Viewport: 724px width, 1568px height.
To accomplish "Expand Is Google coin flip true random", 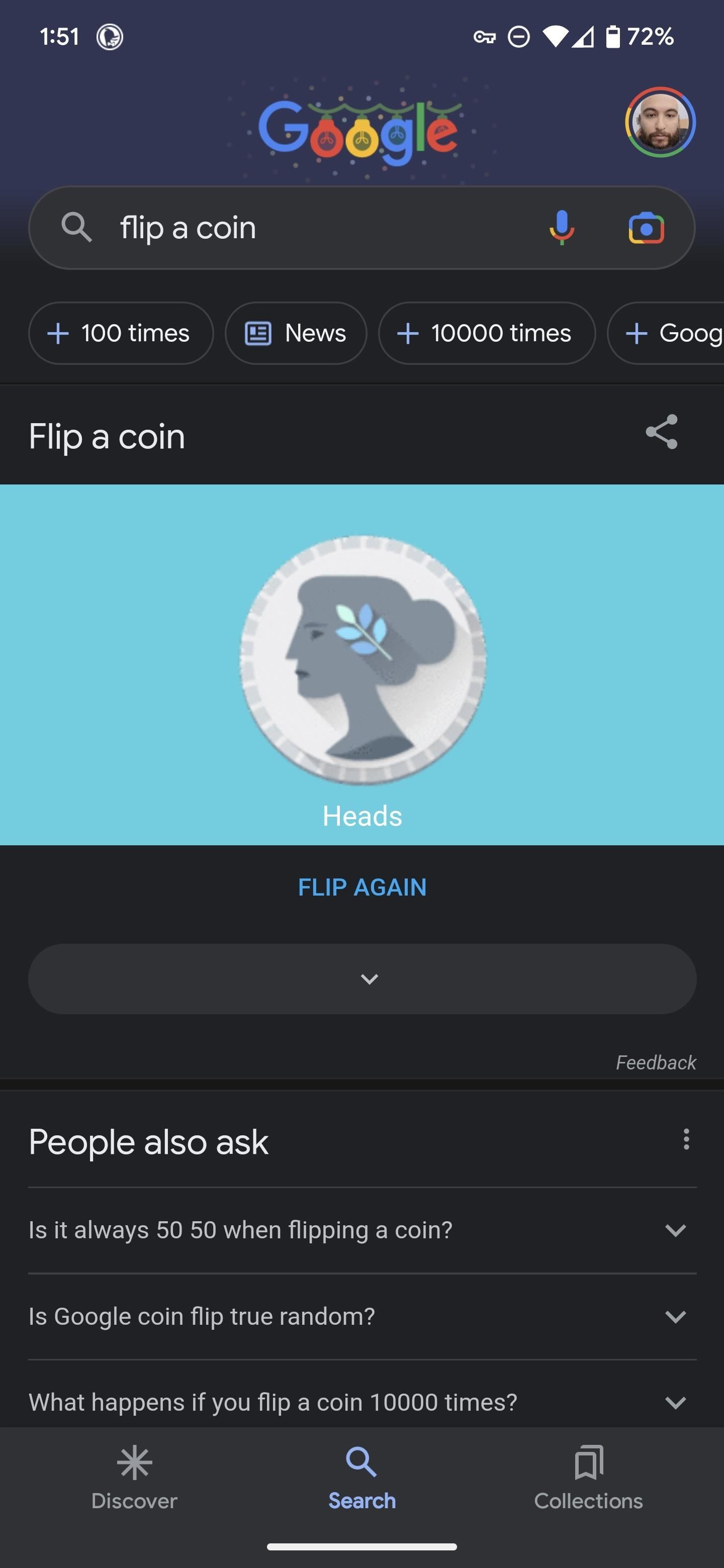I will [x=363, y=1317].
